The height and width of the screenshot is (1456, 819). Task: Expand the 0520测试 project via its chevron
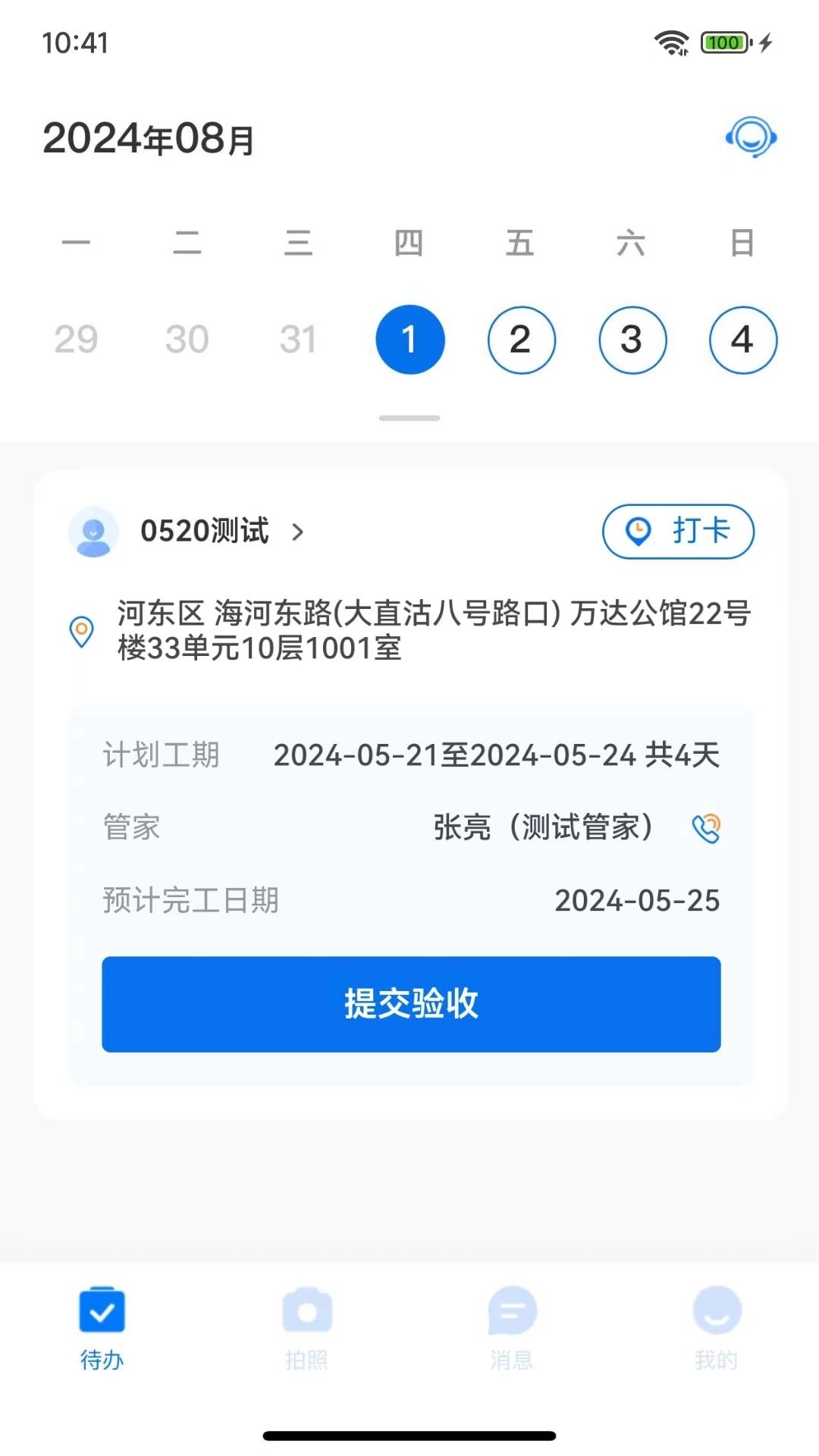[297, 532]
